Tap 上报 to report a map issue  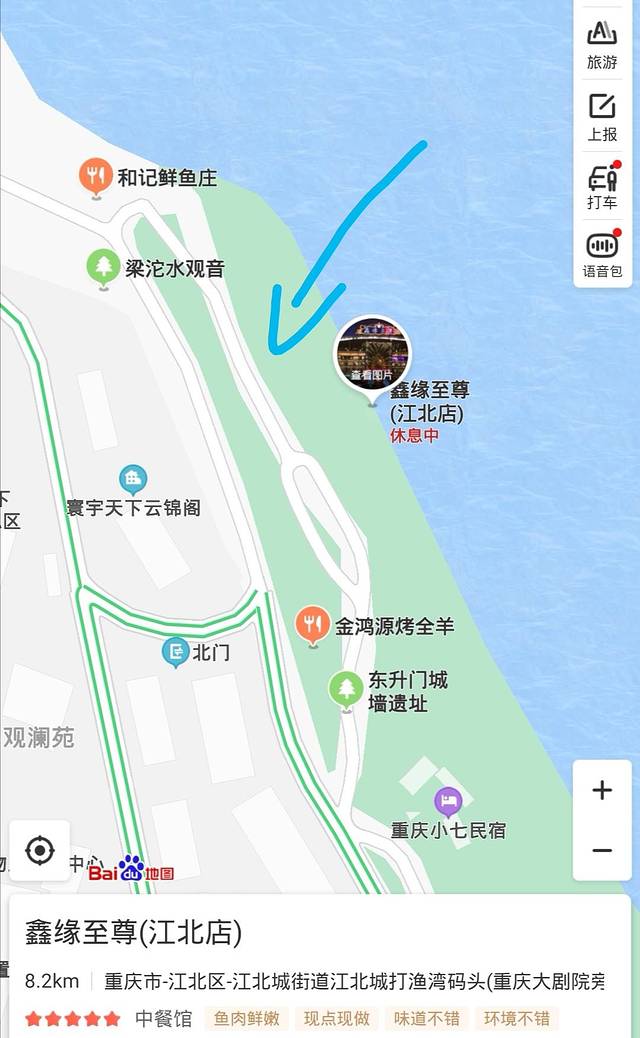[x=602, y=116]
